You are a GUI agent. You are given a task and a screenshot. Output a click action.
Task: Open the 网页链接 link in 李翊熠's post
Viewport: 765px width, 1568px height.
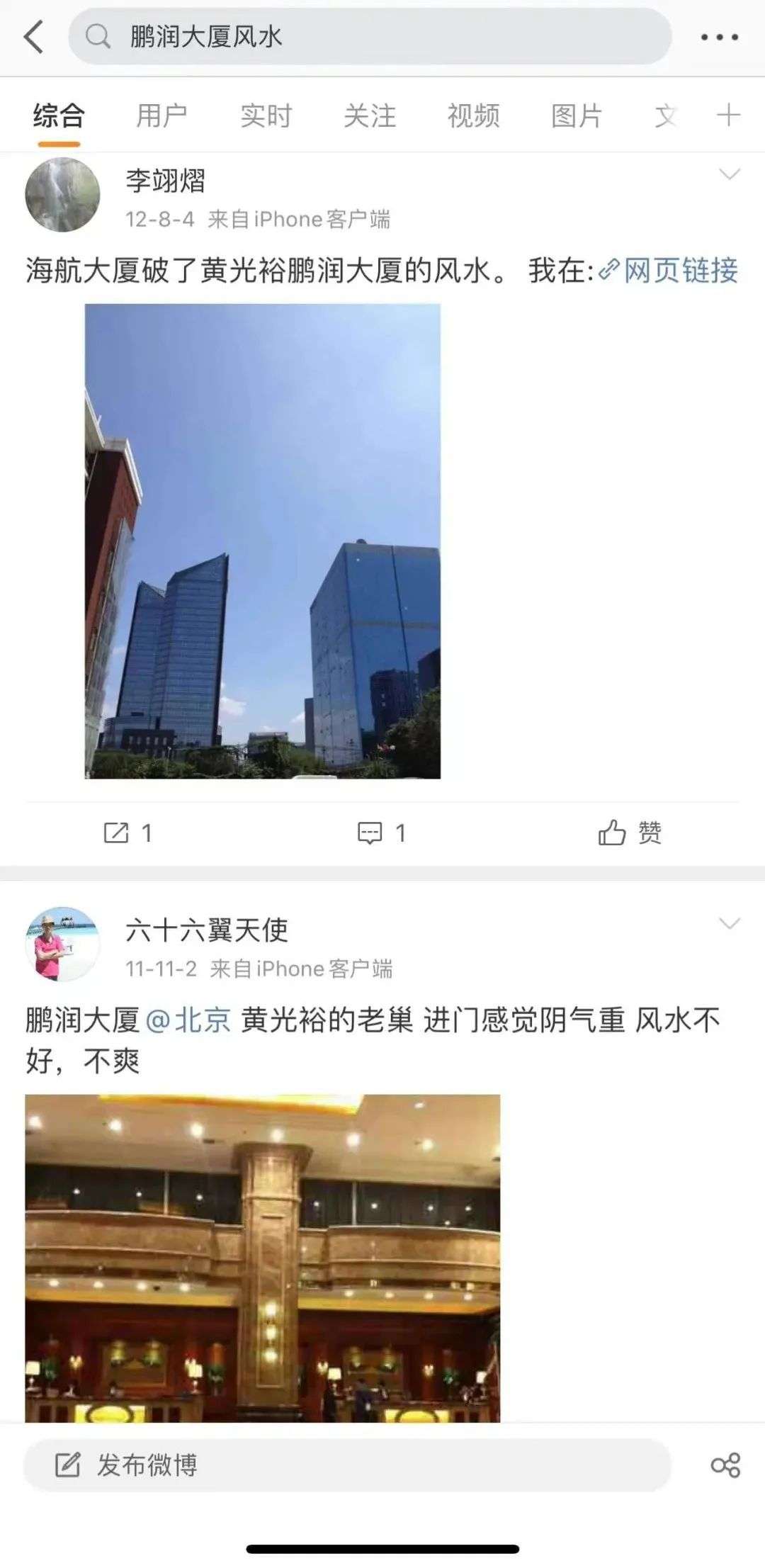(669, 271)
